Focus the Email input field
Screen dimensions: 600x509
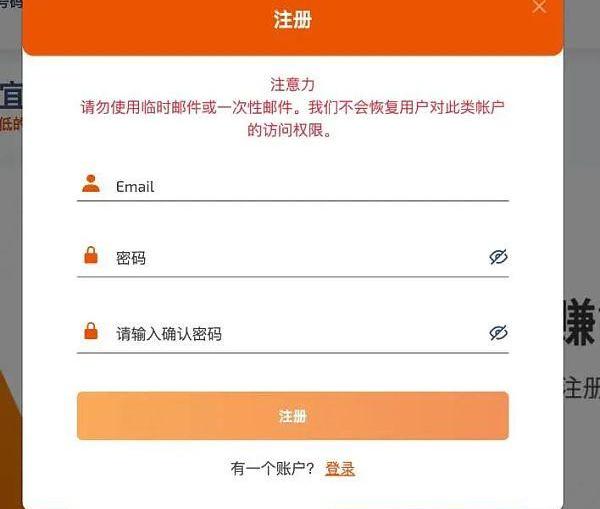pos(300,186)
